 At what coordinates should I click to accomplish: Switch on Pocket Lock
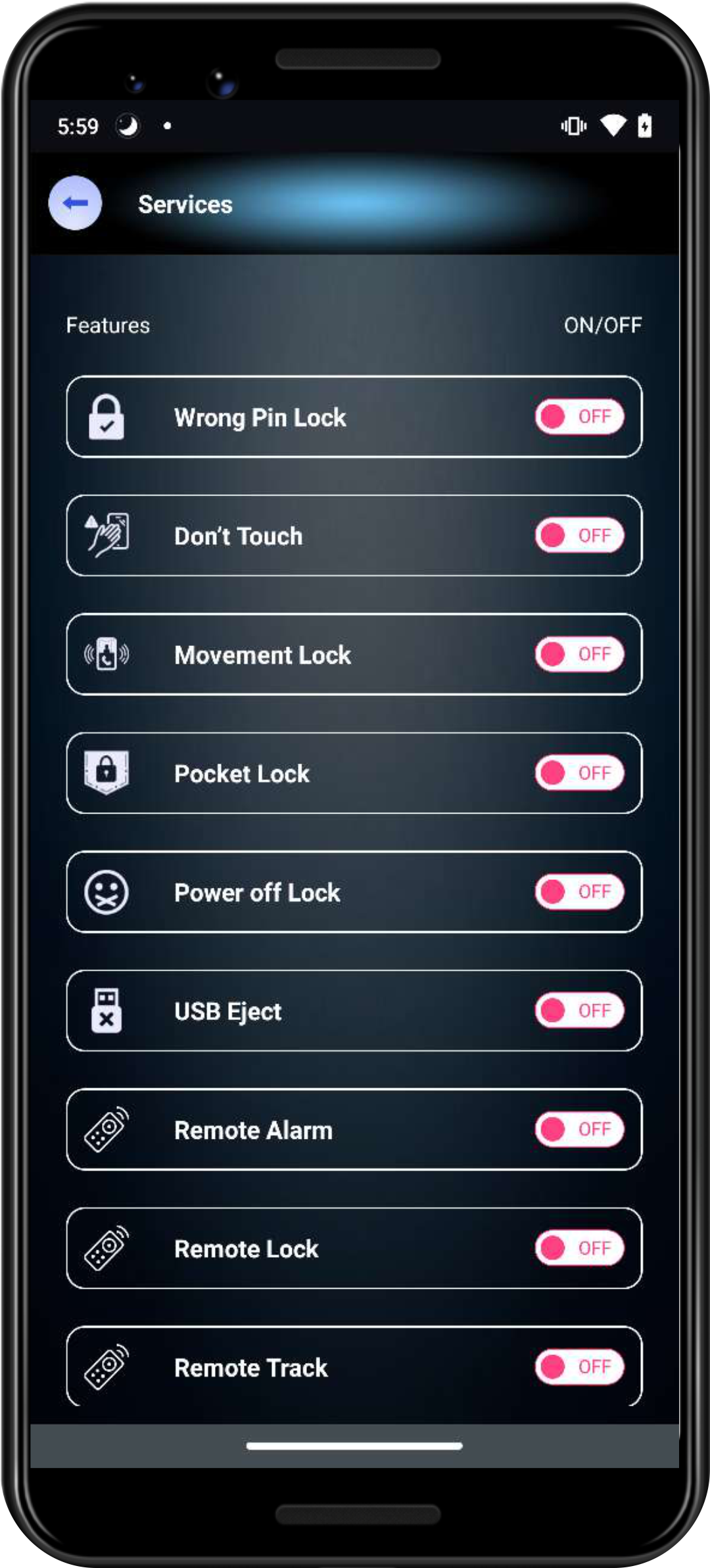coord(579,773)
